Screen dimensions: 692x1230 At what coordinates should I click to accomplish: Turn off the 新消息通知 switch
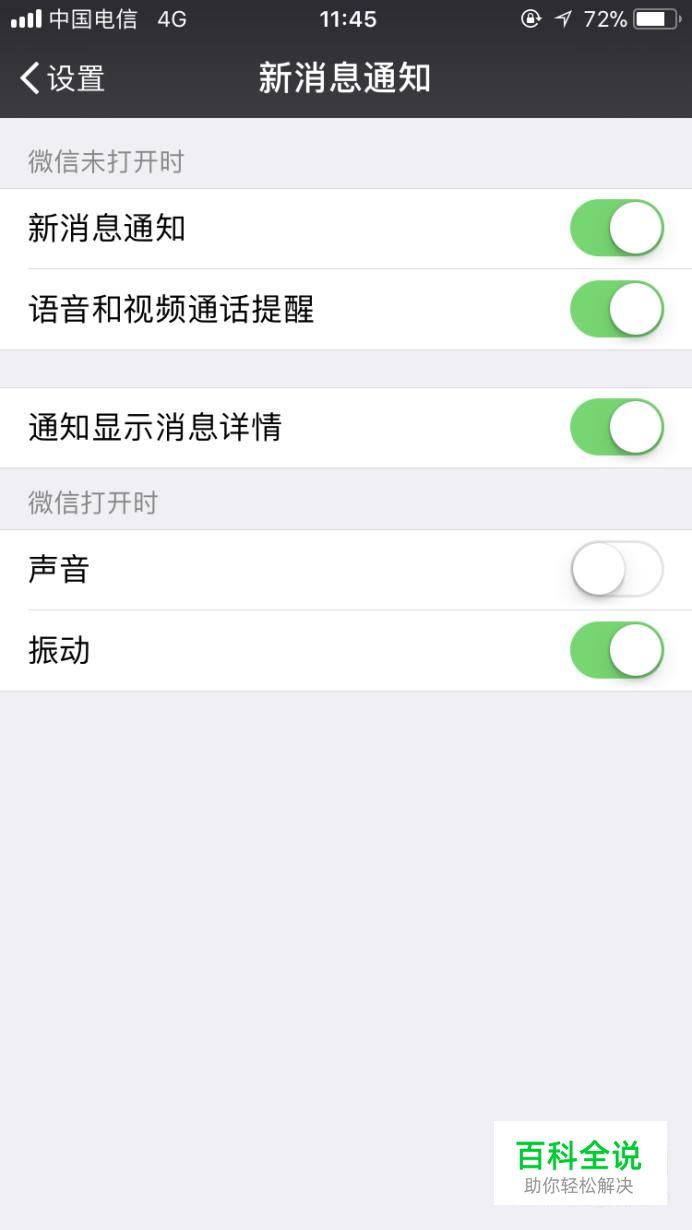point(617,228)
